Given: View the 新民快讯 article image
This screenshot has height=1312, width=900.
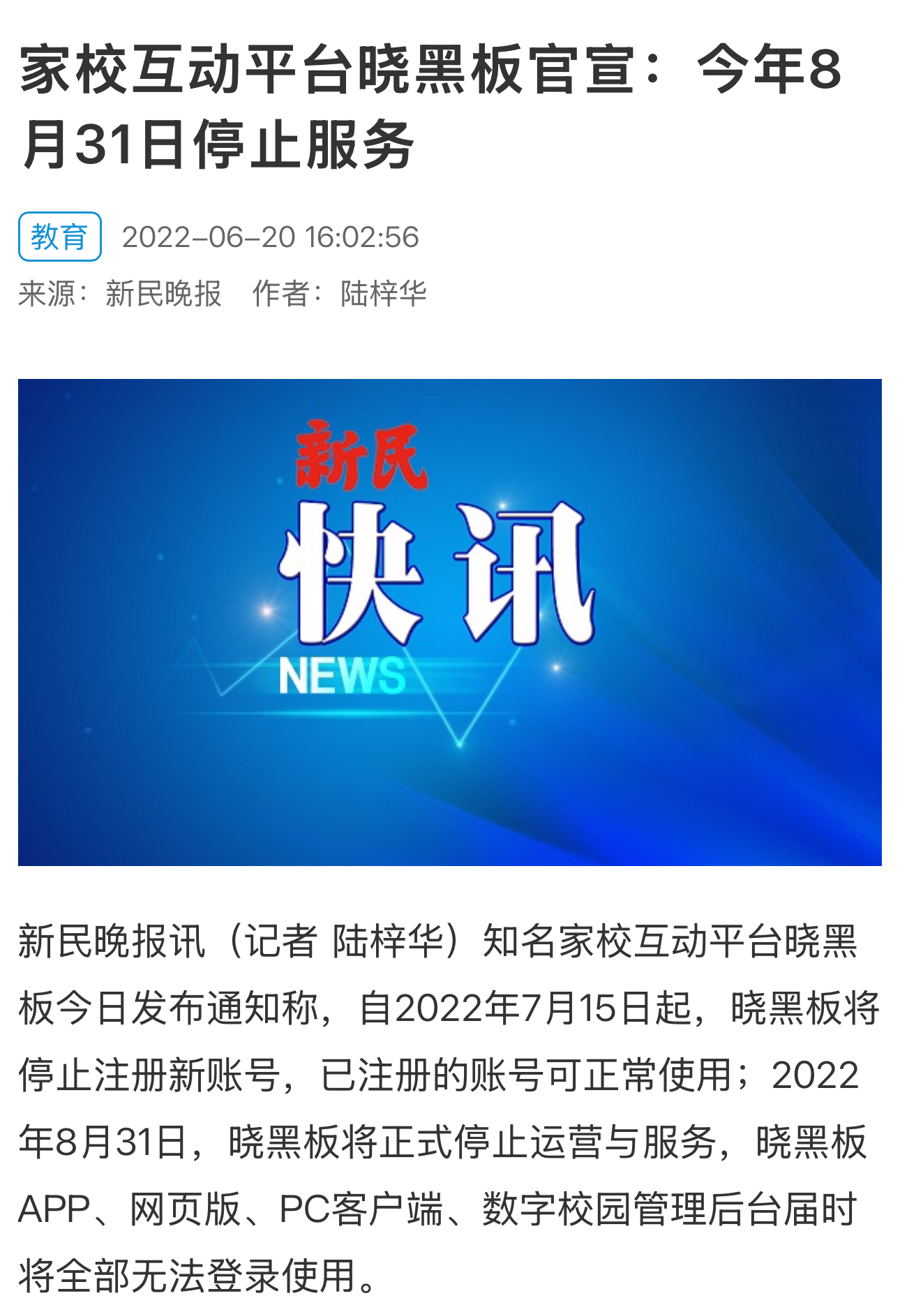Looking at the screenshot, I should (x=450, y=621).
